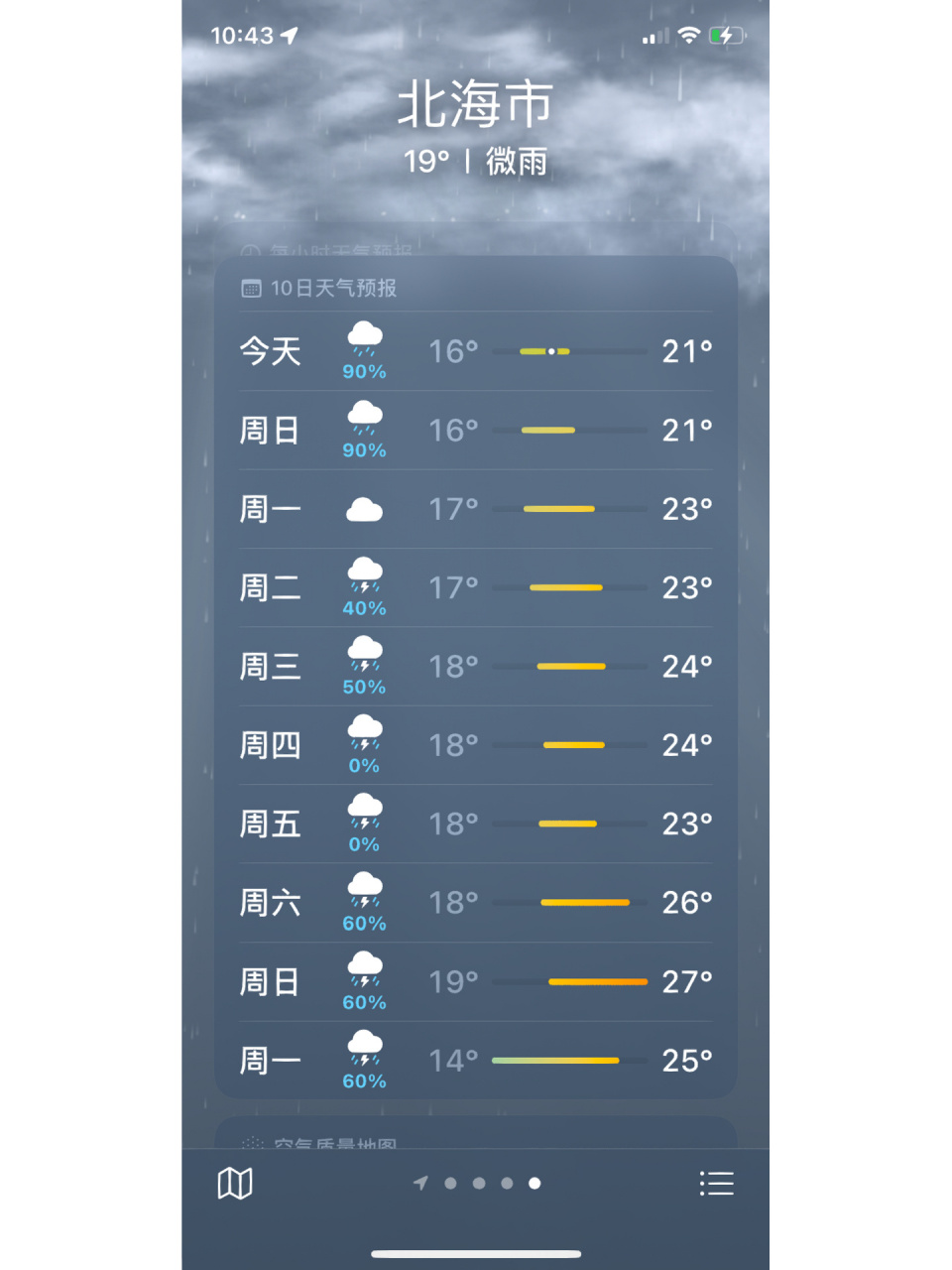Tap the 10-day forecast calendar icon
The width and height of the screenshot is (952, 1270).
pos(250,288)
